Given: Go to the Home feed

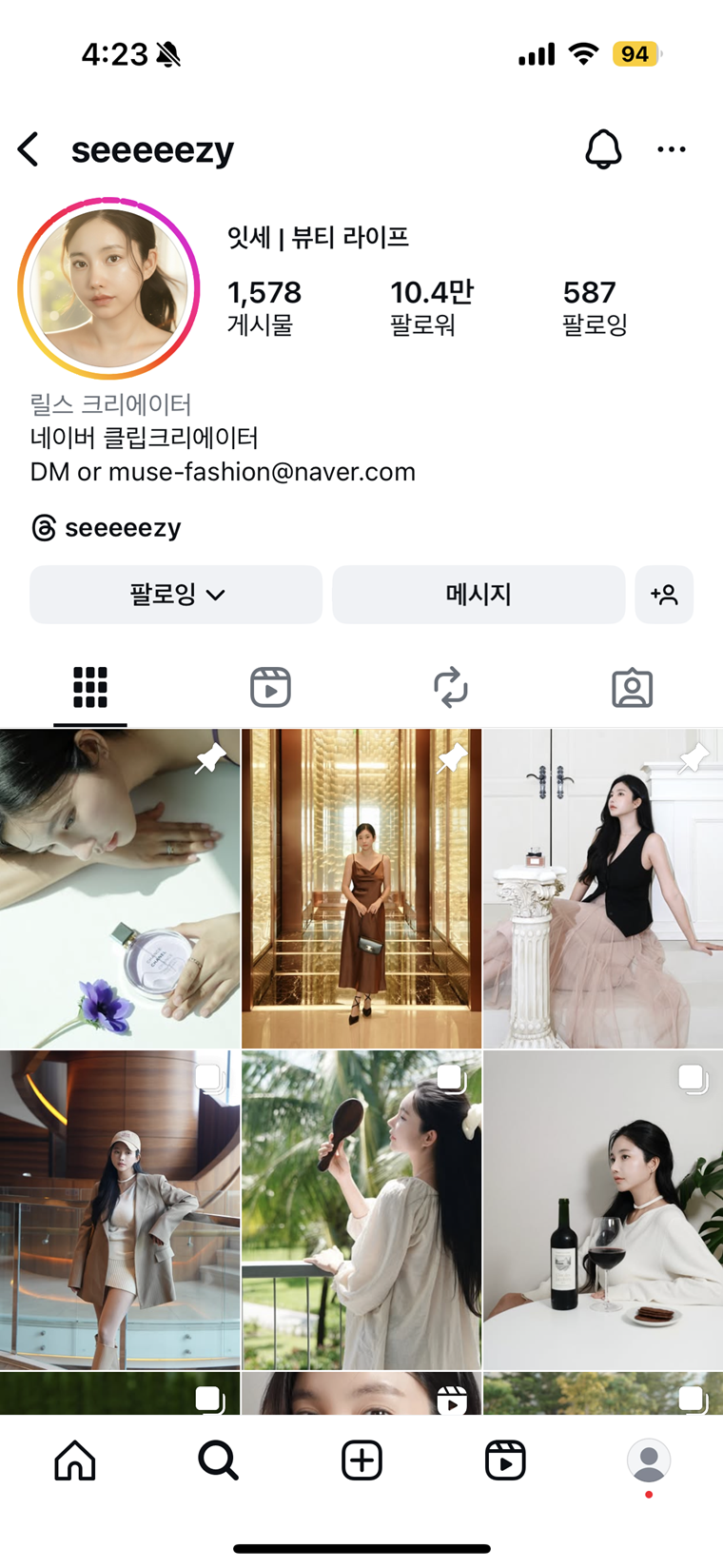Looking at the screenshot, I should [x=75, y=1460].
